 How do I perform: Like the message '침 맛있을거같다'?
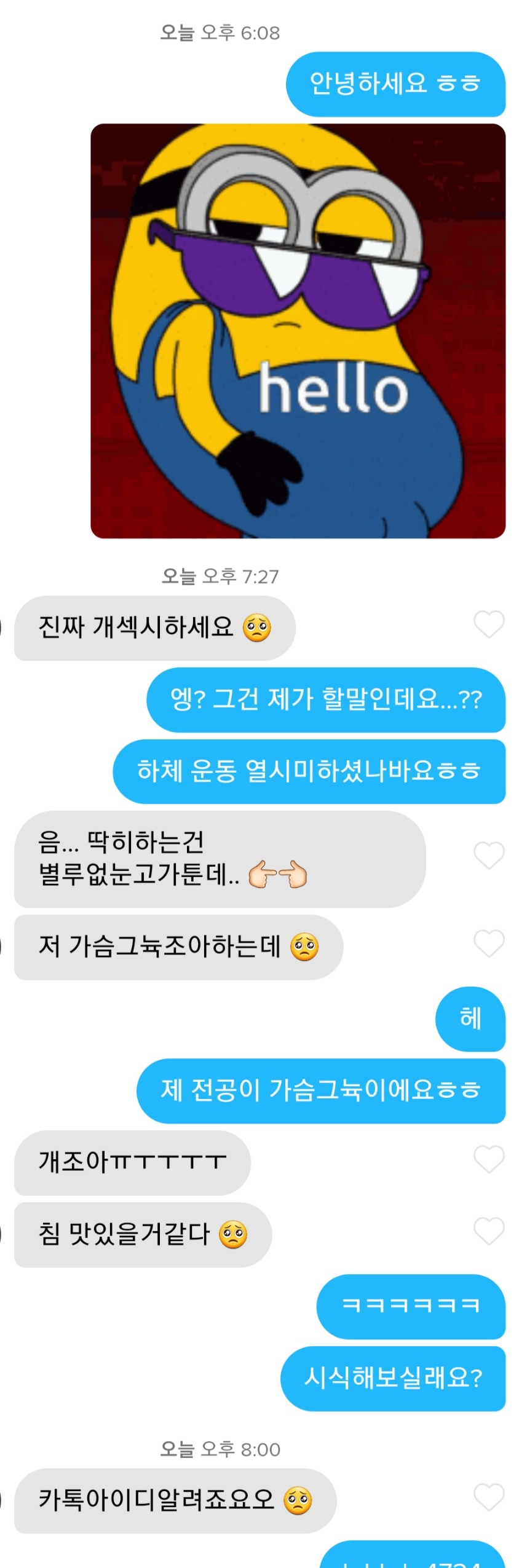489,1231
